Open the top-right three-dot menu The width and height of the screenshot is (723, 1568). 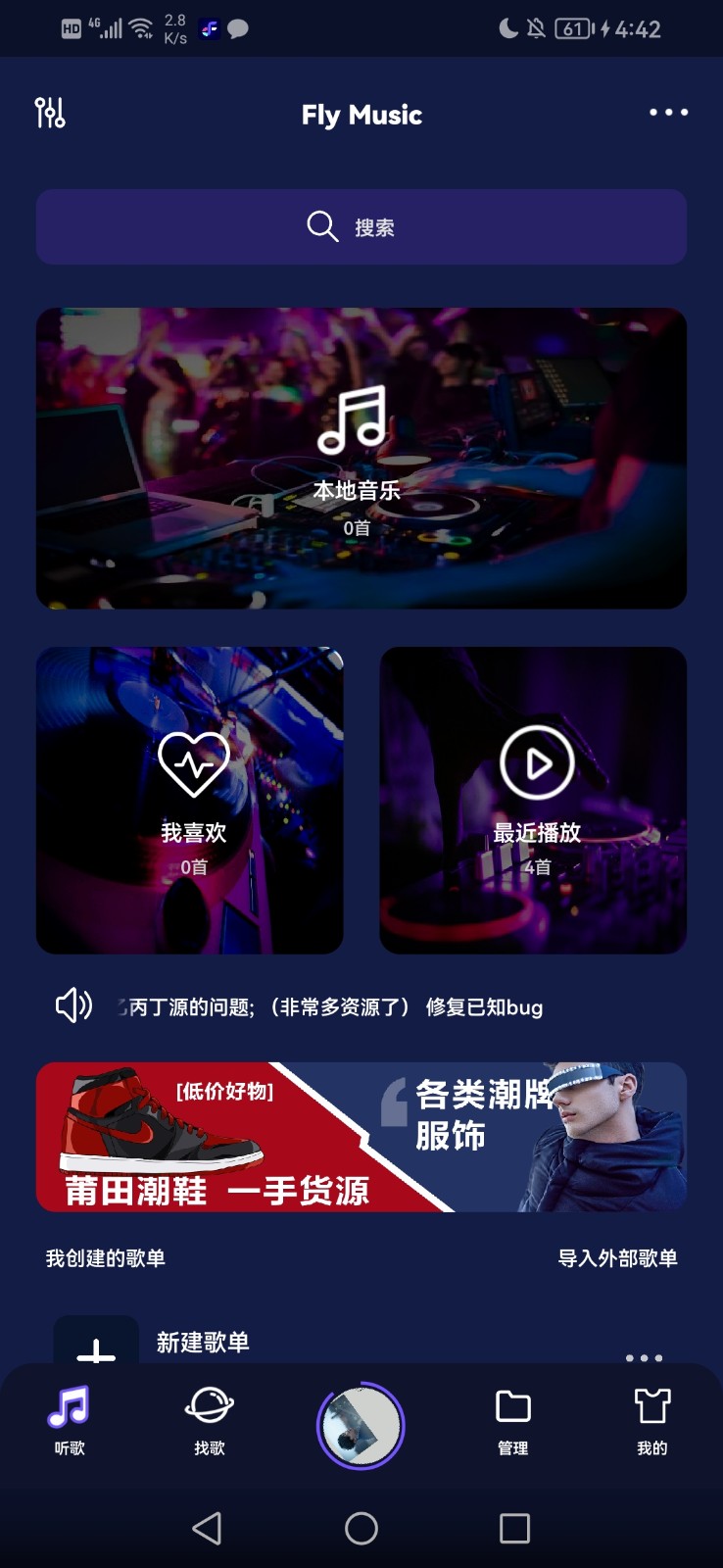point(667,112)
